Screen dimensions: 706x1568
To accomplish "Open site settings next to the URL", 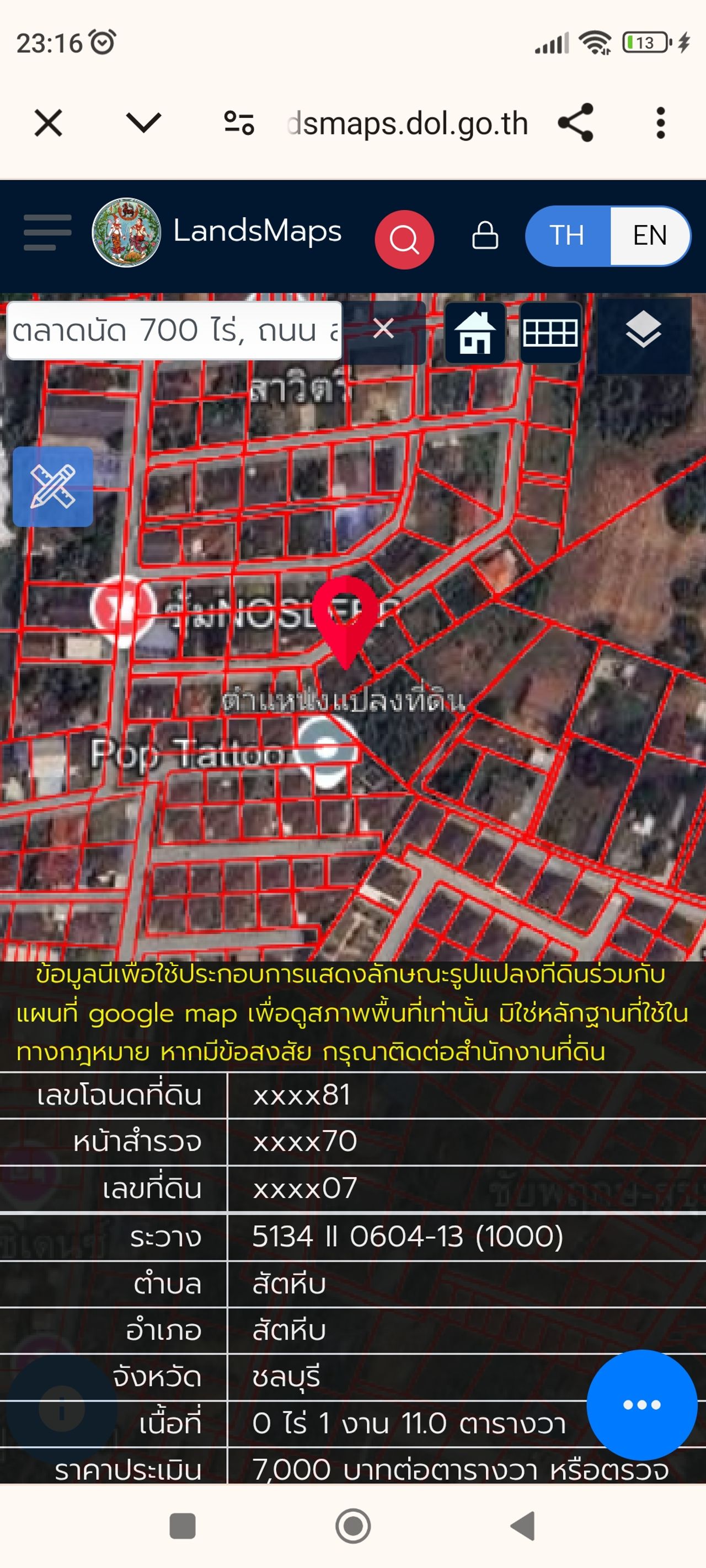I will click(239, 123).
